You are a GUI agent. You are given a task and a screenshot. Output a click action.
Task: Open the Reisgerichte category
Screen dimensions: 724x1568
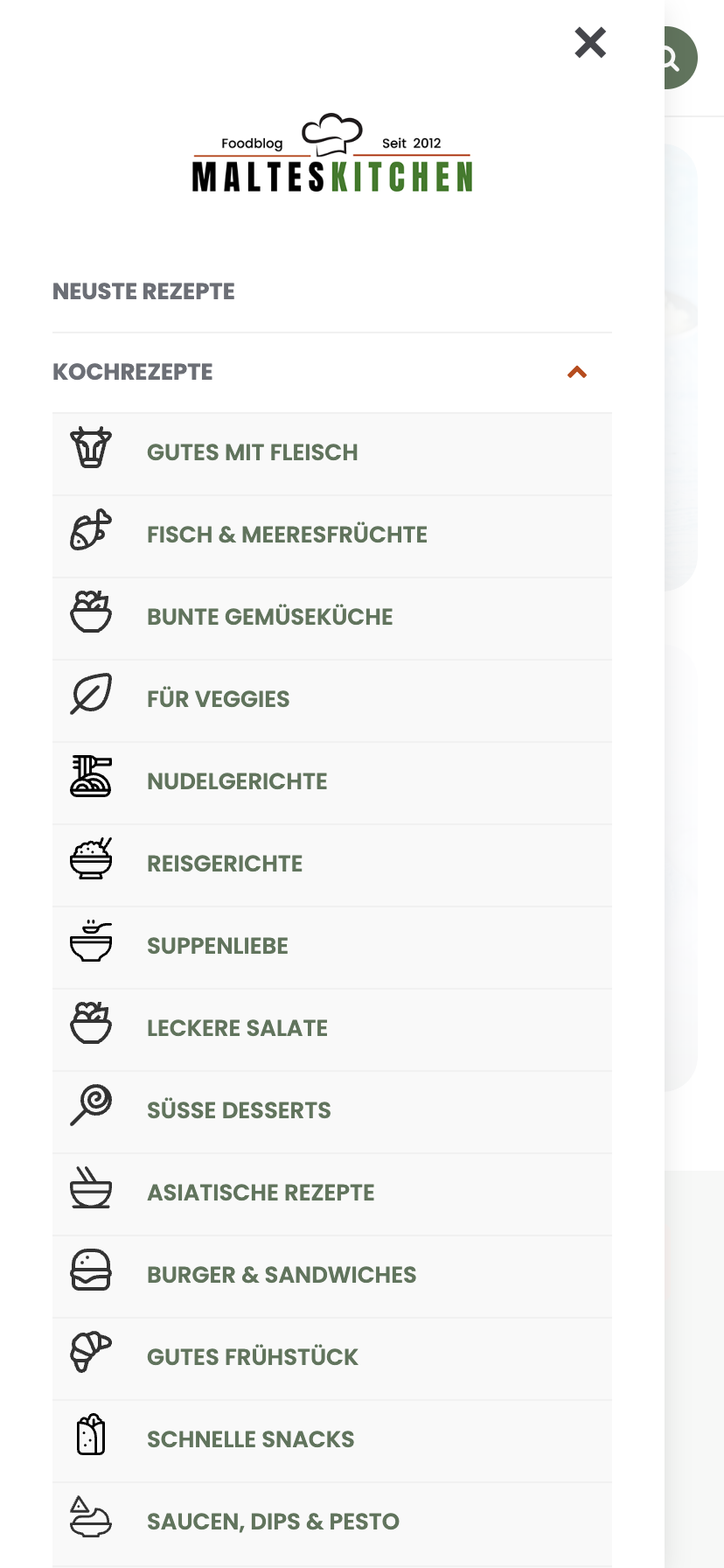coord(225,864)
